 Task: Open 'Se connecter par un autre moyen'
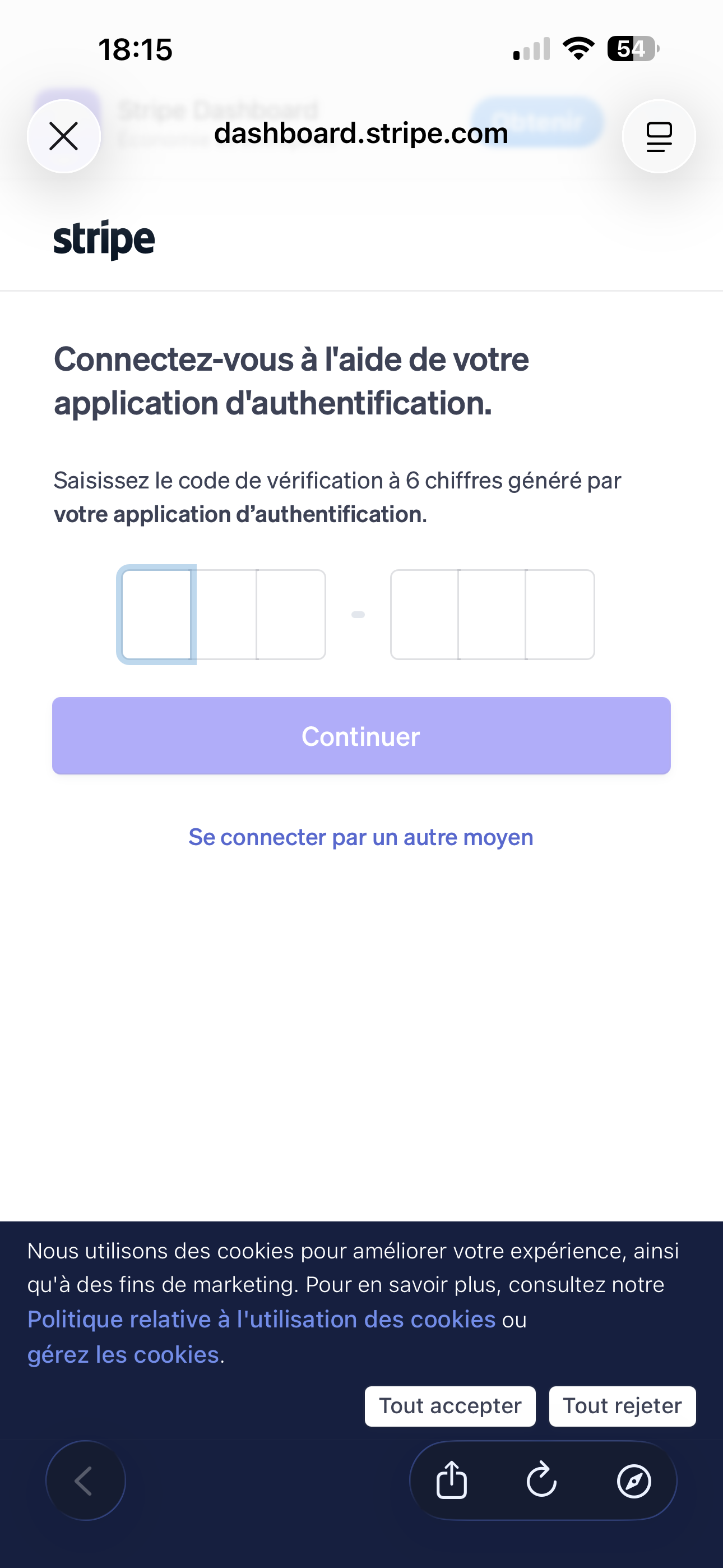click(361, 838)
